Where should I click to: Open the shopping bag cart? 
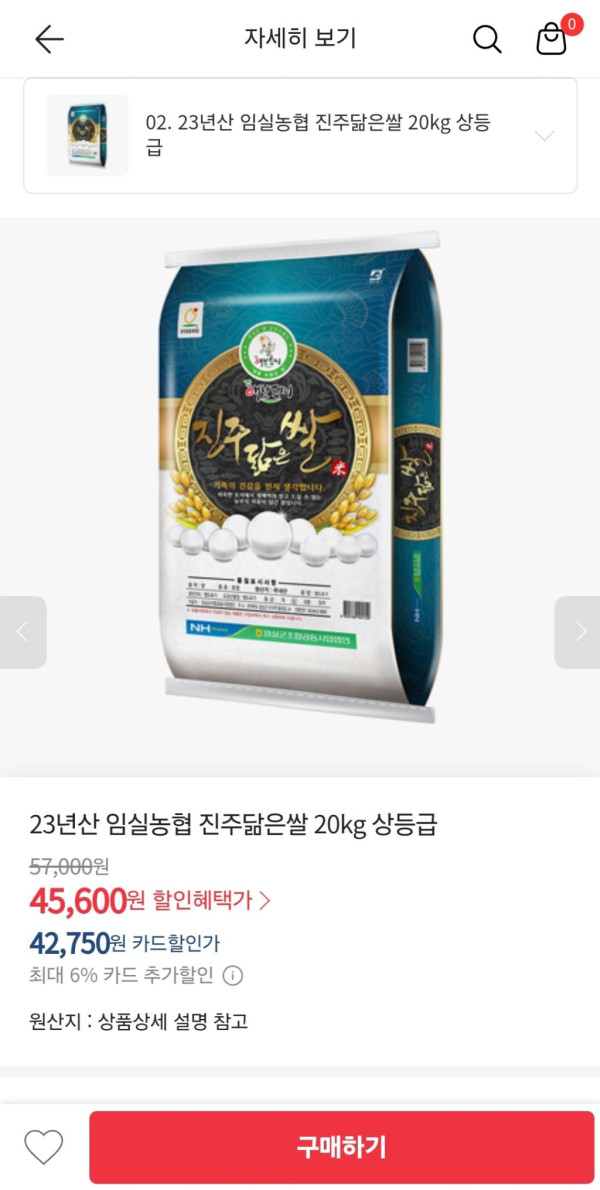click(551, 39)
